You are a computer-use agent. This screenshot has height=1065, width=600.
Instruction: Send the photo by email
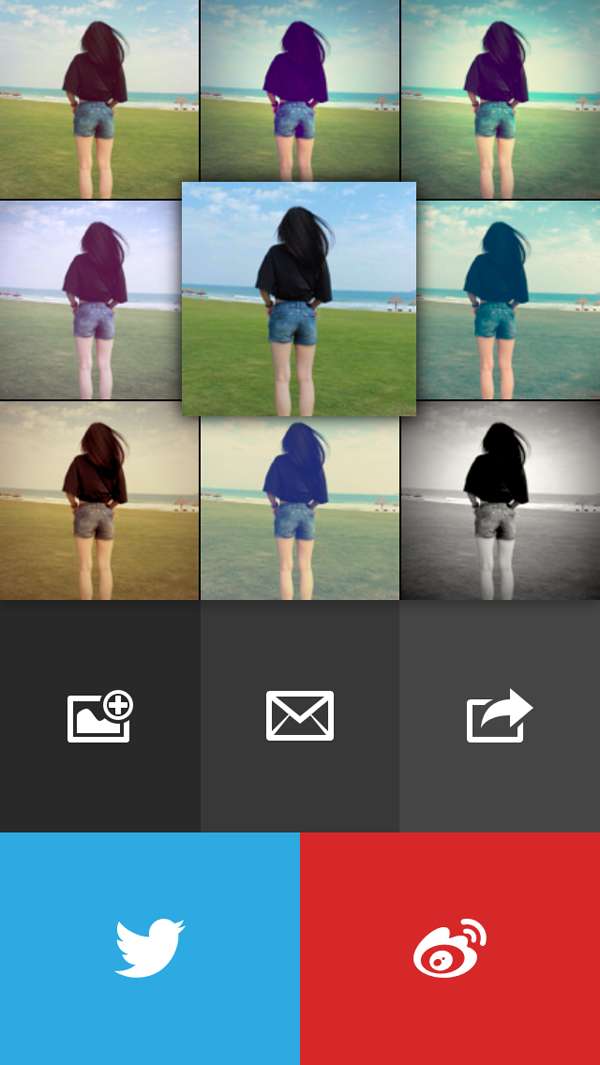(300, 716)
